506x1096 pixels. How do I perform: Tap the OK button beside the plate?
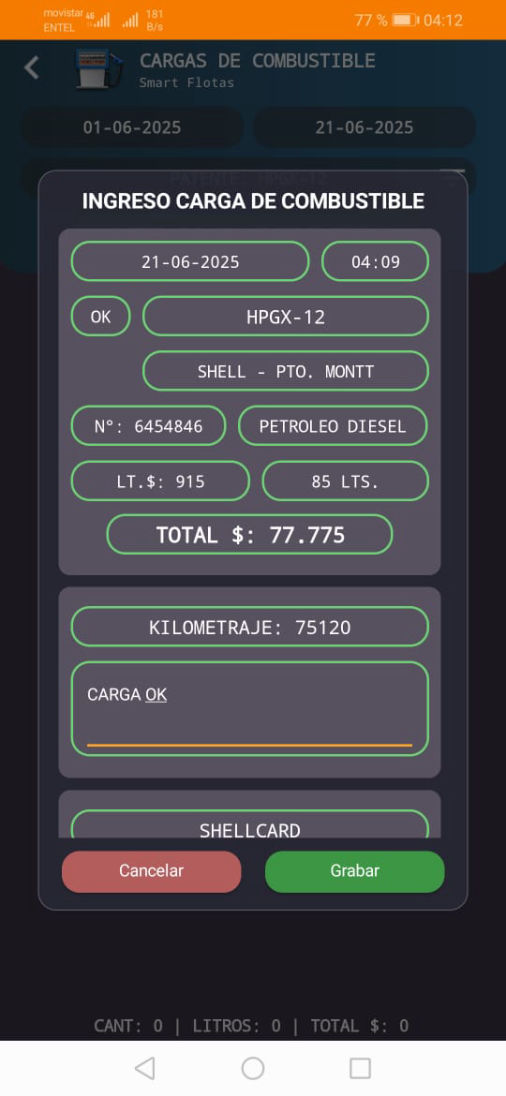pyautogui.click(x=101, y=316)
